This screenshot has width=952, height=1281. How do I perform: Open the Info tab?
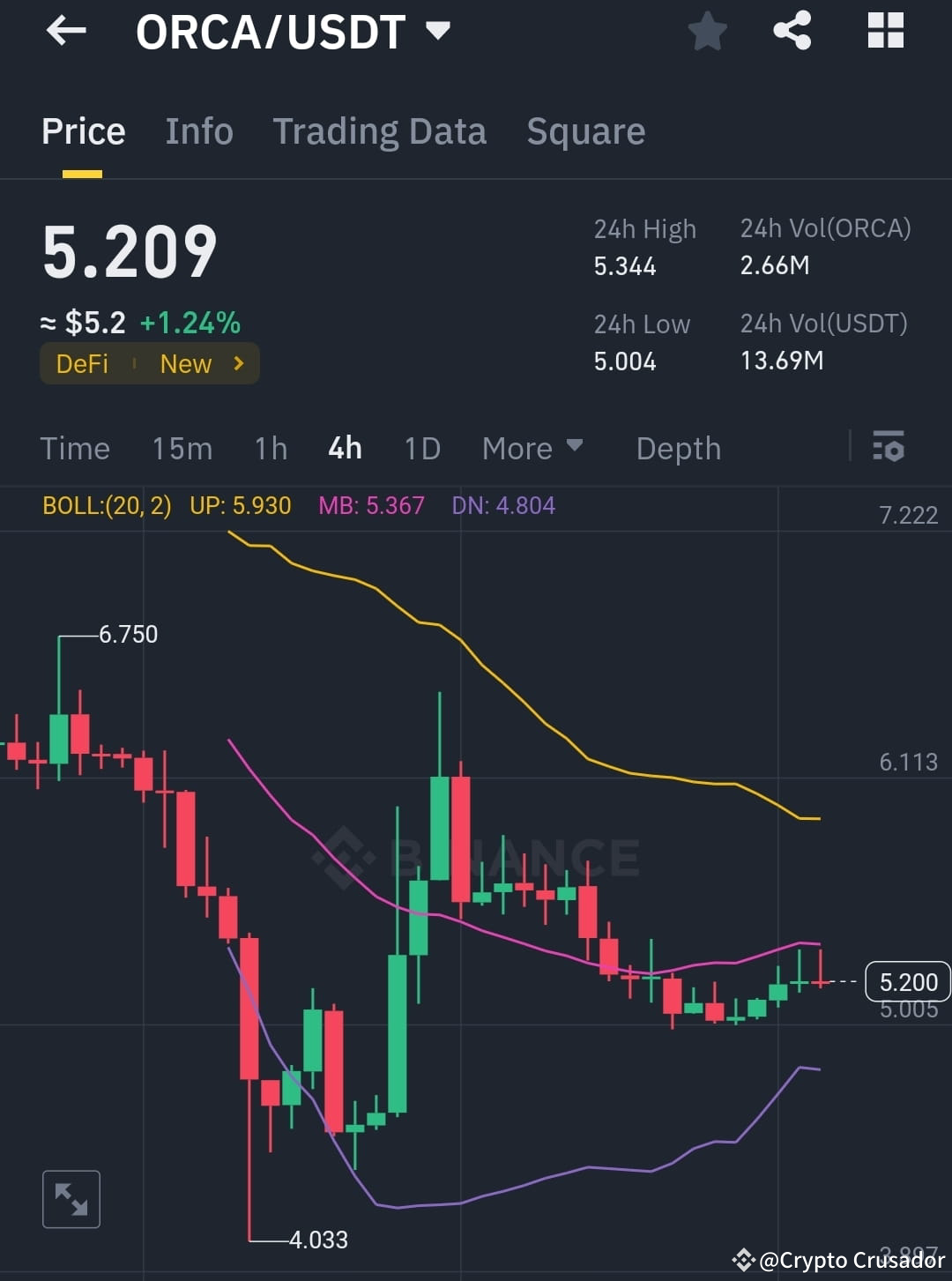pyautogui.click(x=198, y=130)
